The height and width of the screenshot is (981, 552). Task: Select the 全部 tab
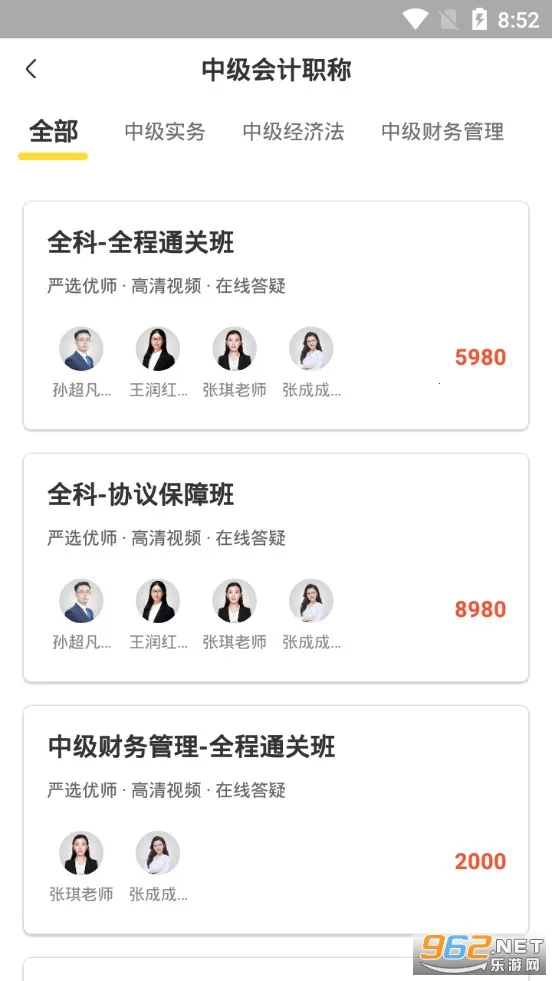53,132
